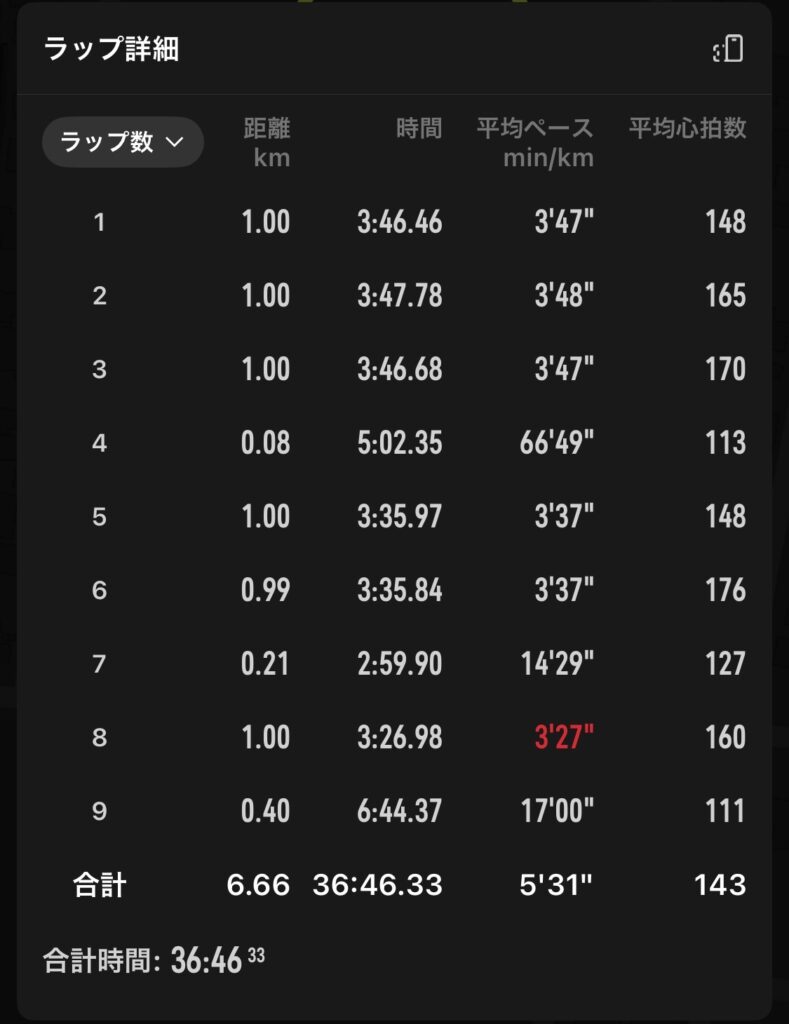The image size is (789, 1024).
Task: Open the ラップ数 dropdown
Action: tap(123, 142)
